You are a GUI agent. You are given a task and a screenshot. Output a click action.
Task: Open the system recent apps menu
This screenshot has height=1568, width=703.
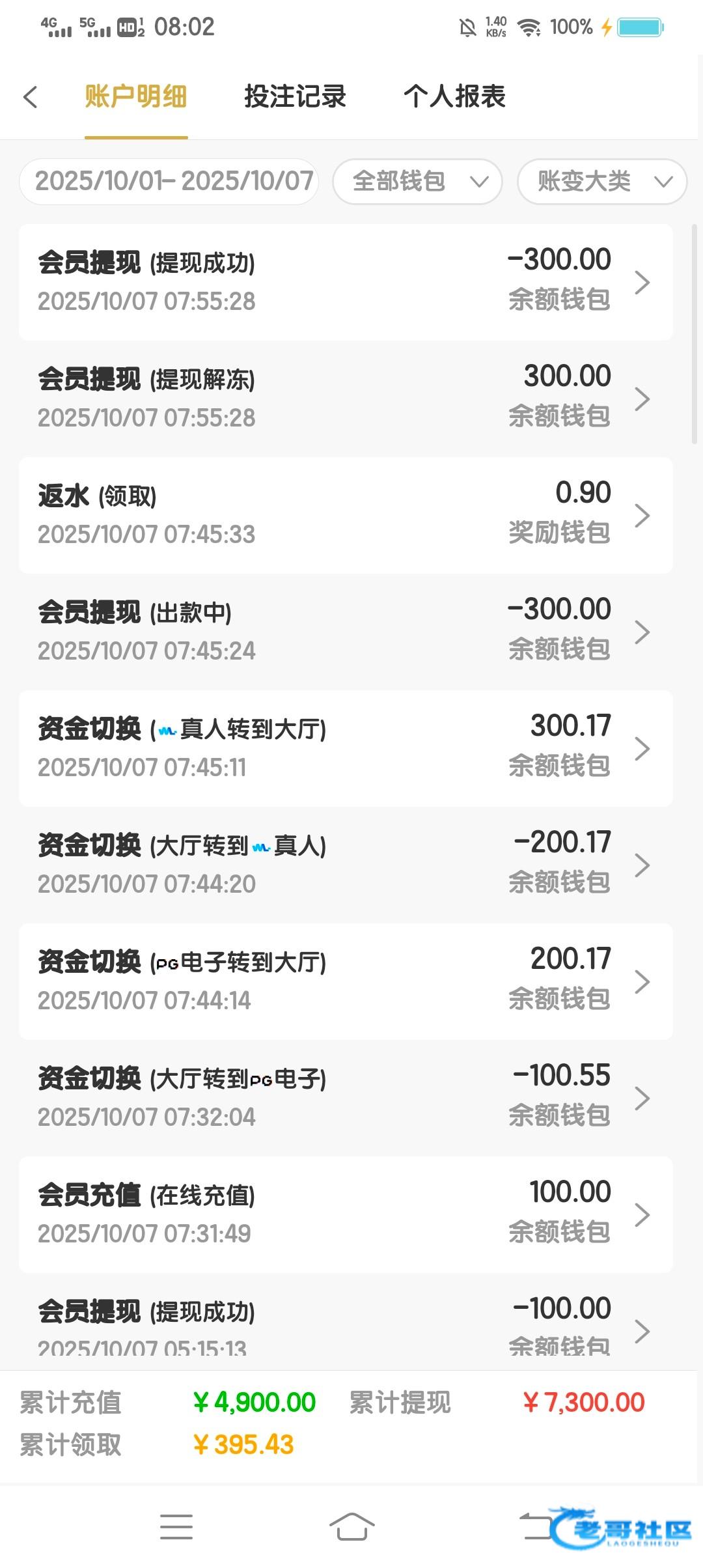176,1527
